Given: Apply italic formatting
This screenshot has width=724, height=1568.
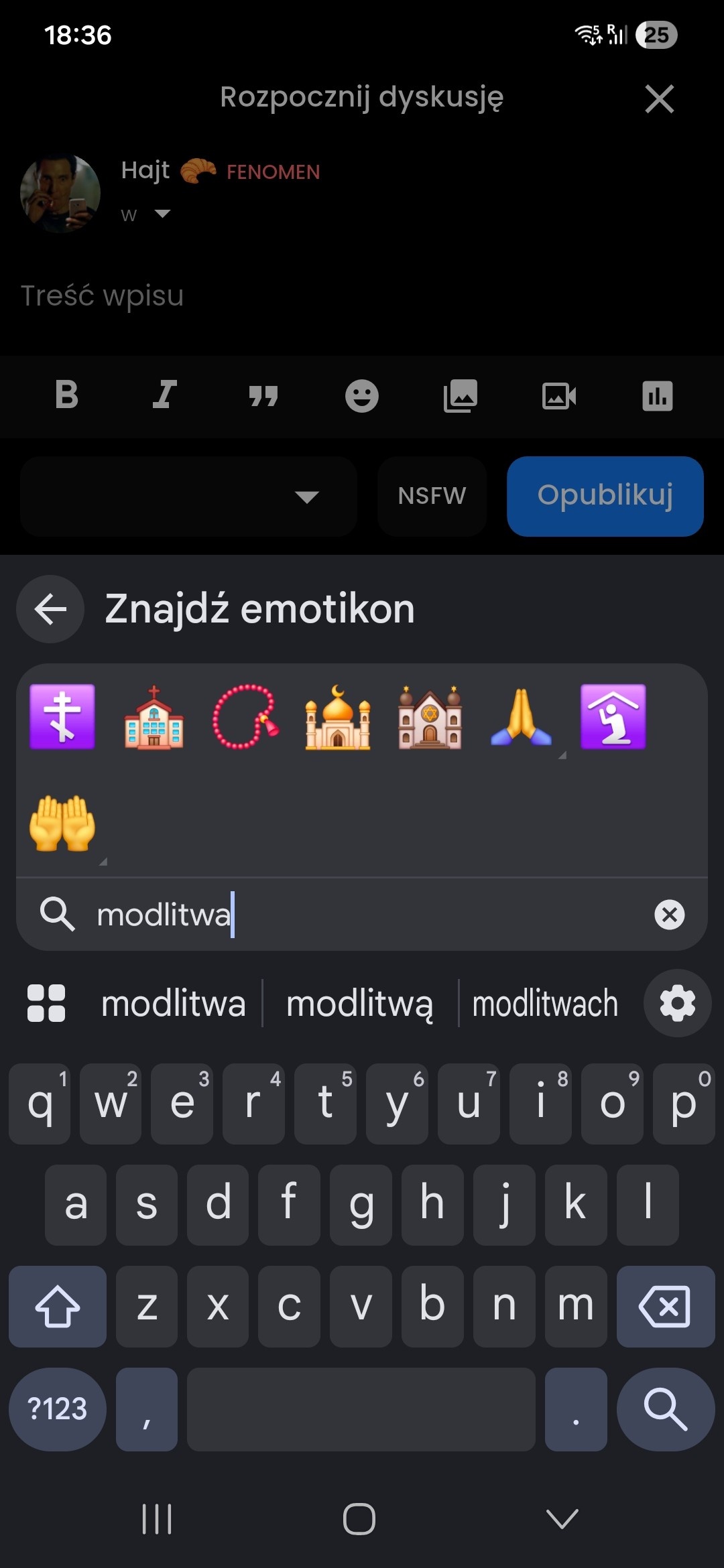Looking at the screenshot, I should point(164,395).
